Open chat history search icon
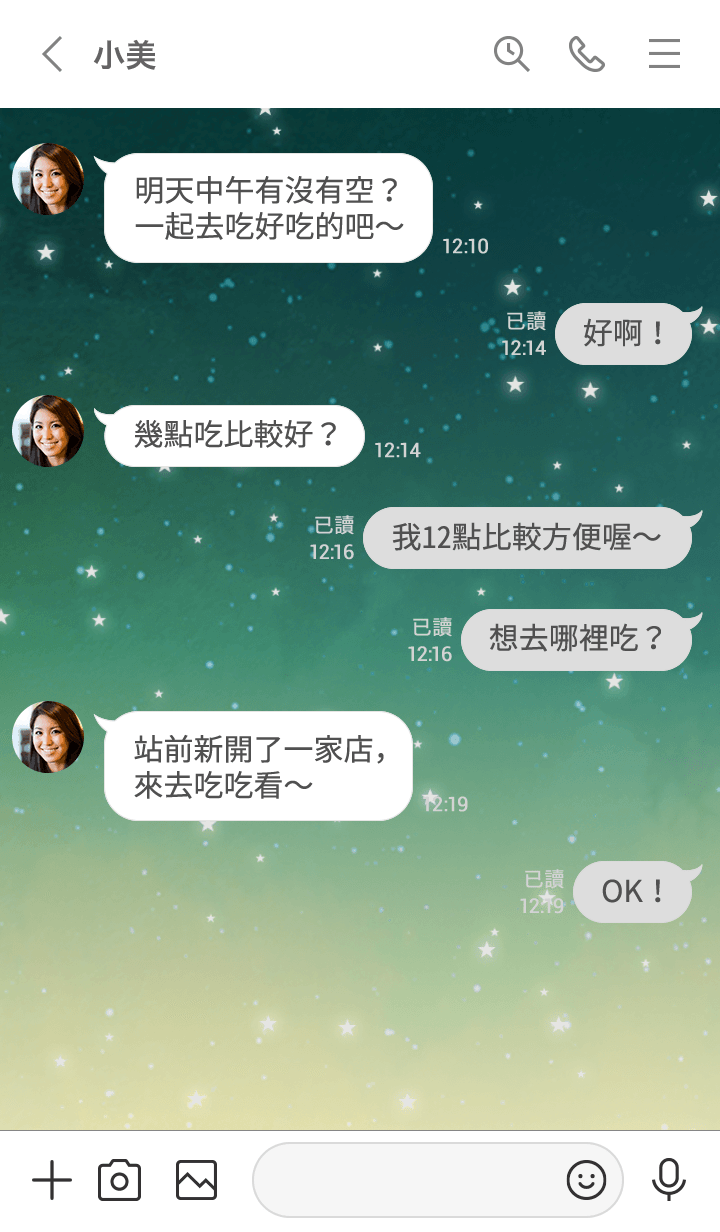This screenshot has height=1232, width=720. point(511,54)
